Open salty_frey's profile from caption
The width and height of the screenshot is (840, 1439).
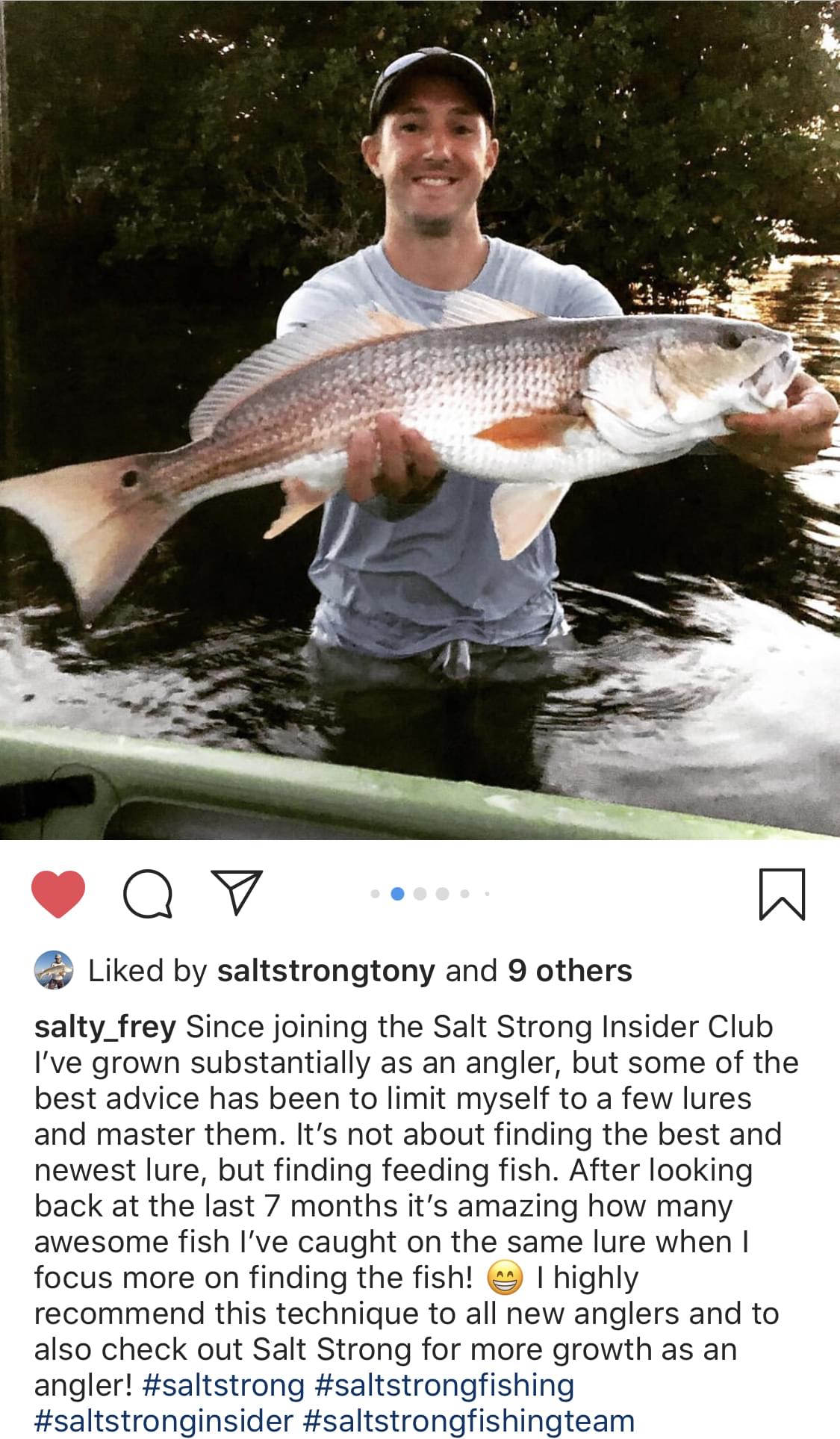(105, 1027)
